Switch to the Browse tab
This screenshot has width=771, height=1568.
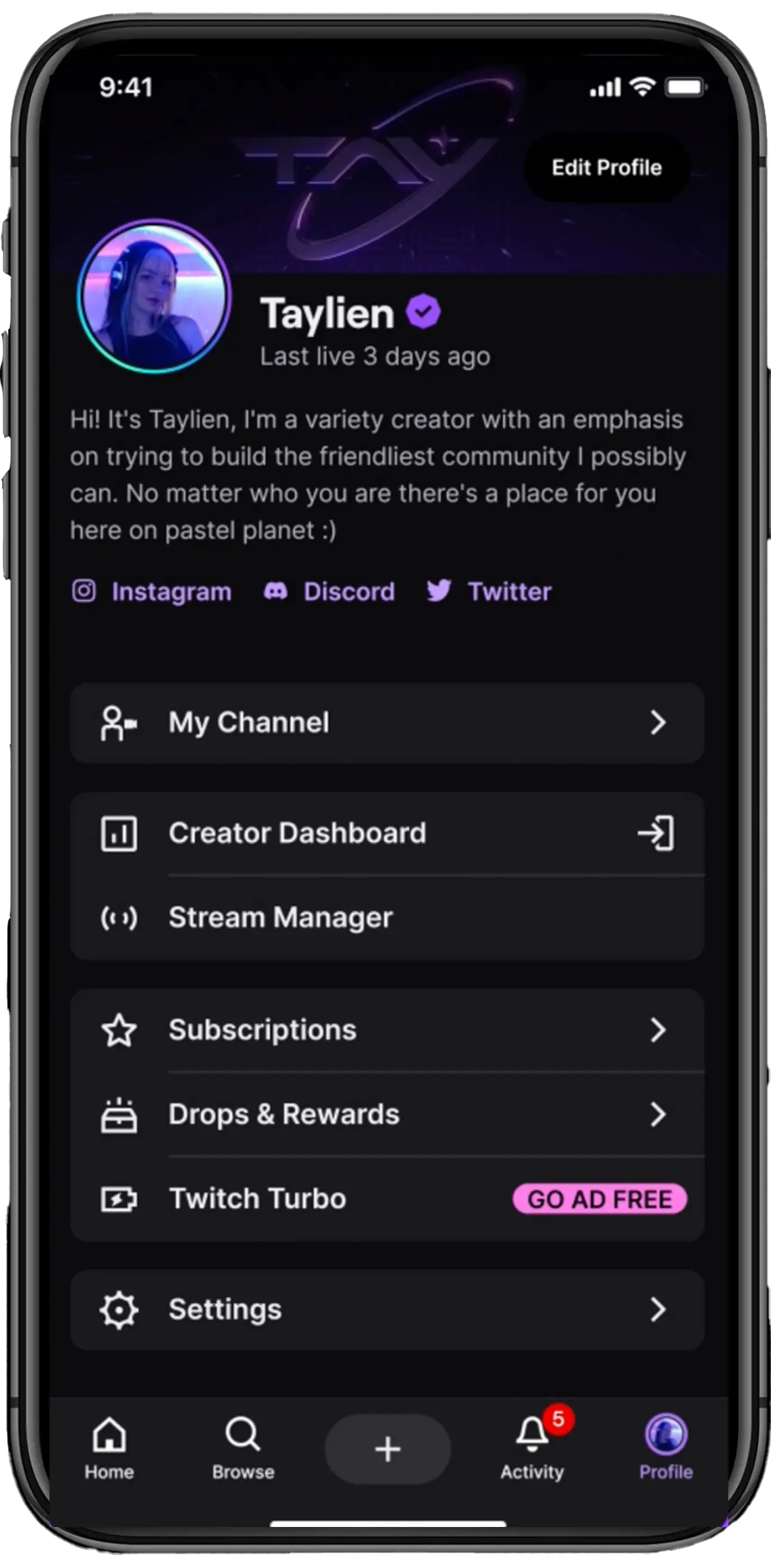(x=243, y=1449)
